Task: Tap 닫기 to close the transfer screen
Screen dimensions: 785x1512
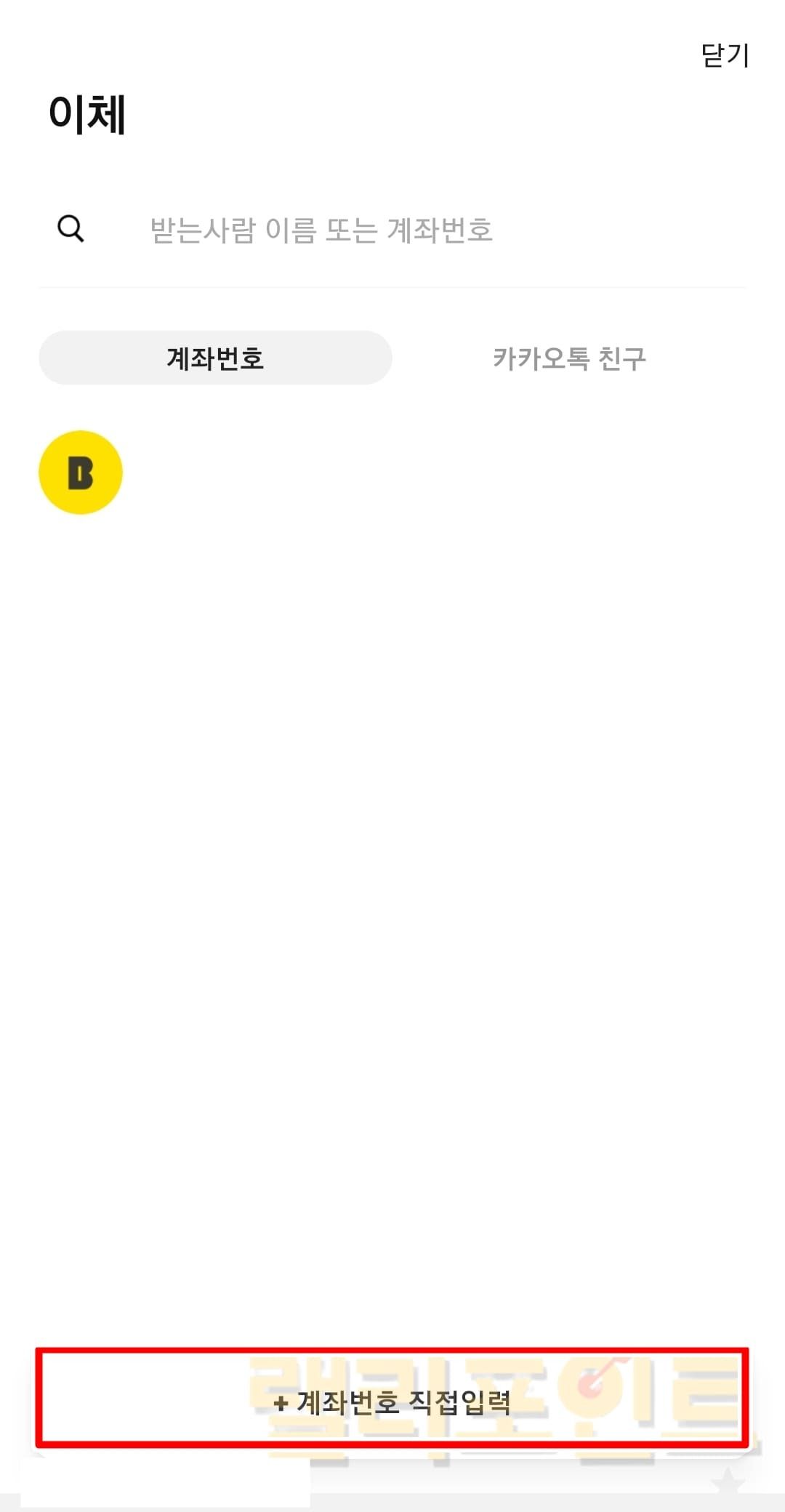Action: tap(725, 55)
